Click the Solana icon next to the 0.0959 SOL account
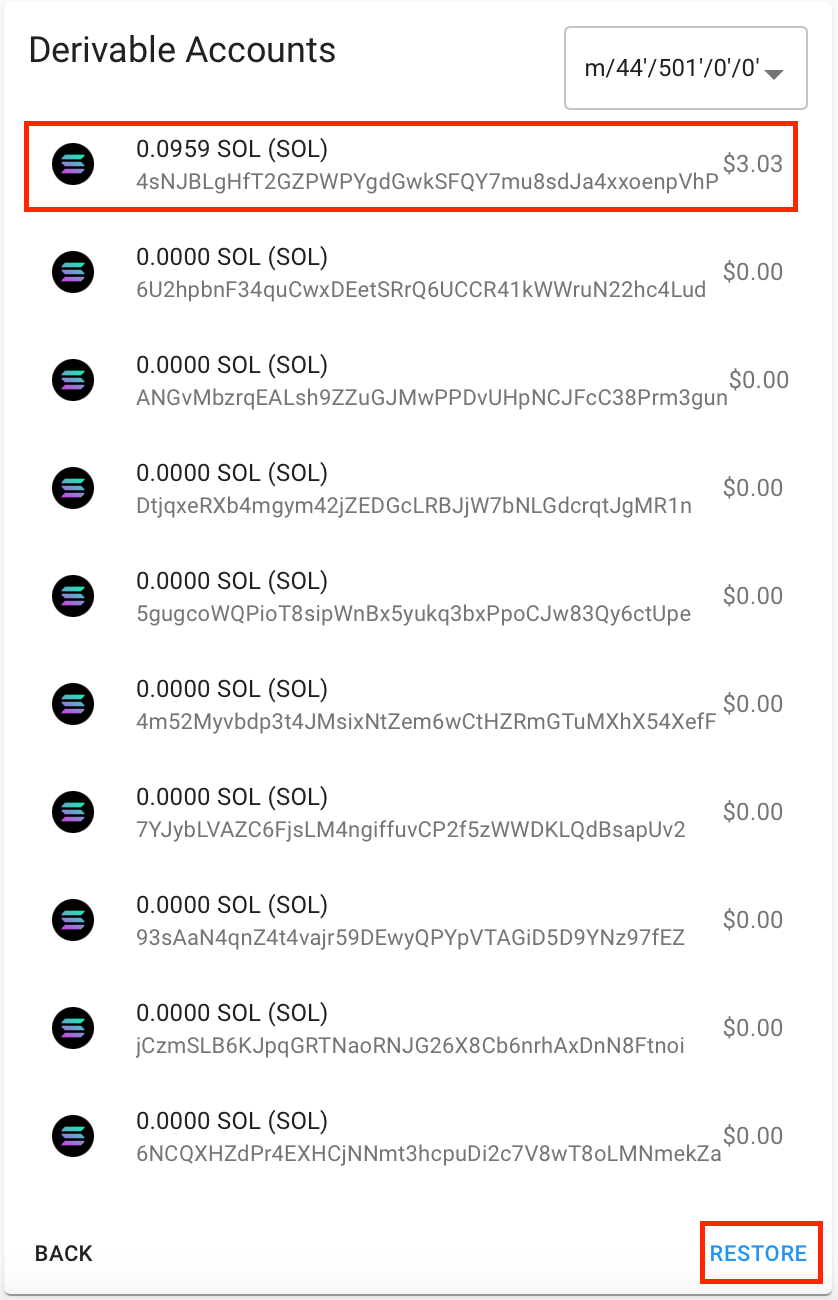This screenshot has height=1300, width=838. point(72,164)
